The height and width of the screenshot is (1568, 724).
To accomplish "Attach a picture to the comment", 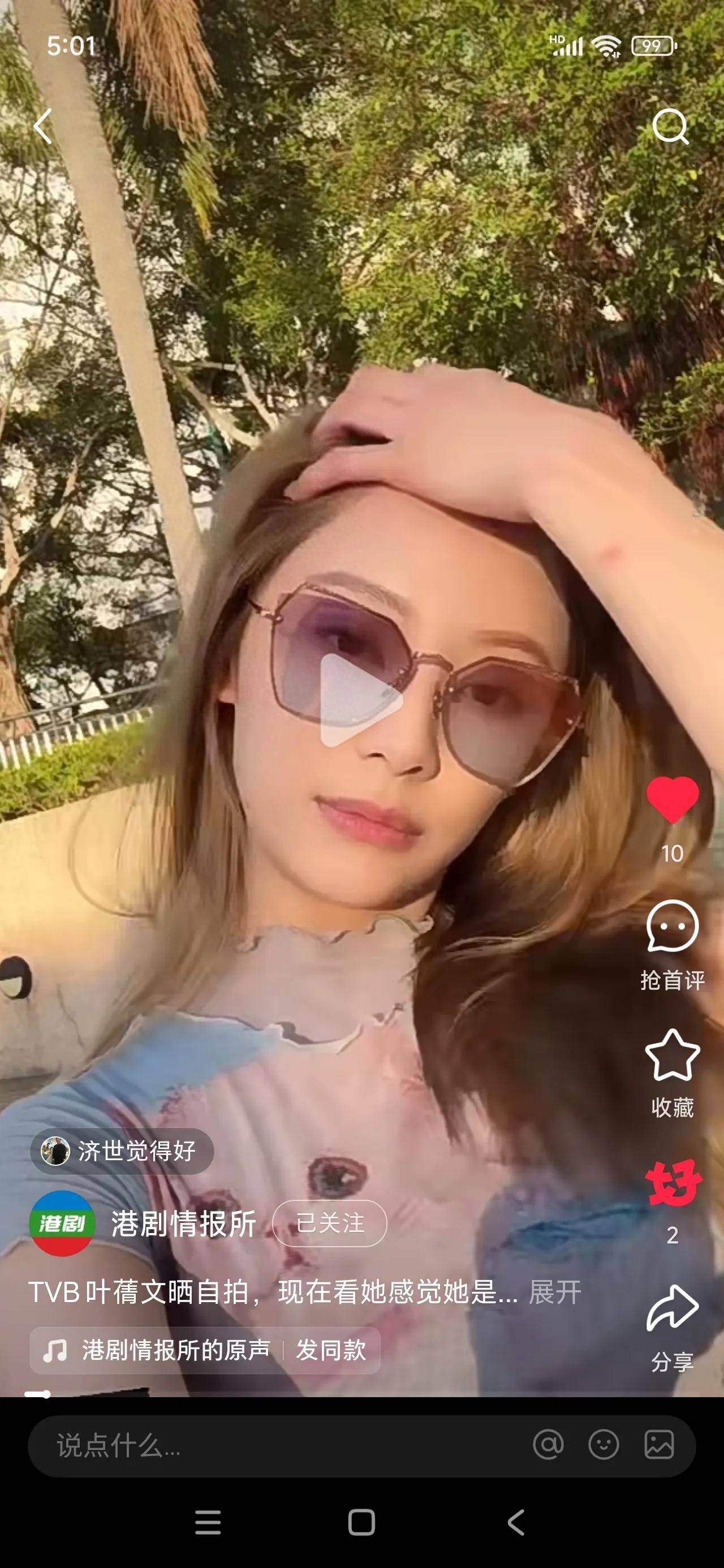I will (659, 1445).
